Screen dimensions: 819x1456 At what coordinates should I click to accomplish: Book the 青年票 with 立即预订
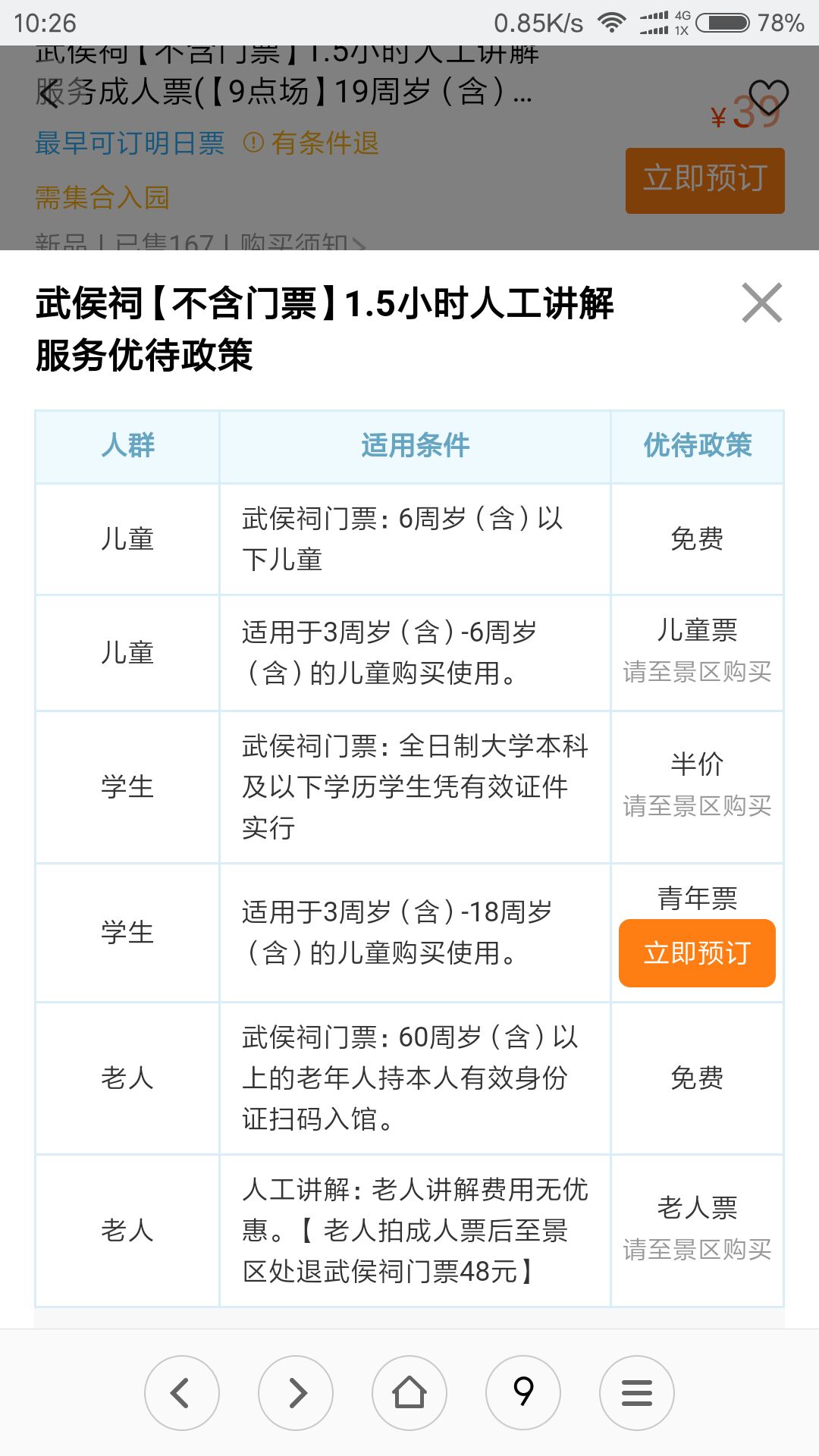tap(697, 953)
